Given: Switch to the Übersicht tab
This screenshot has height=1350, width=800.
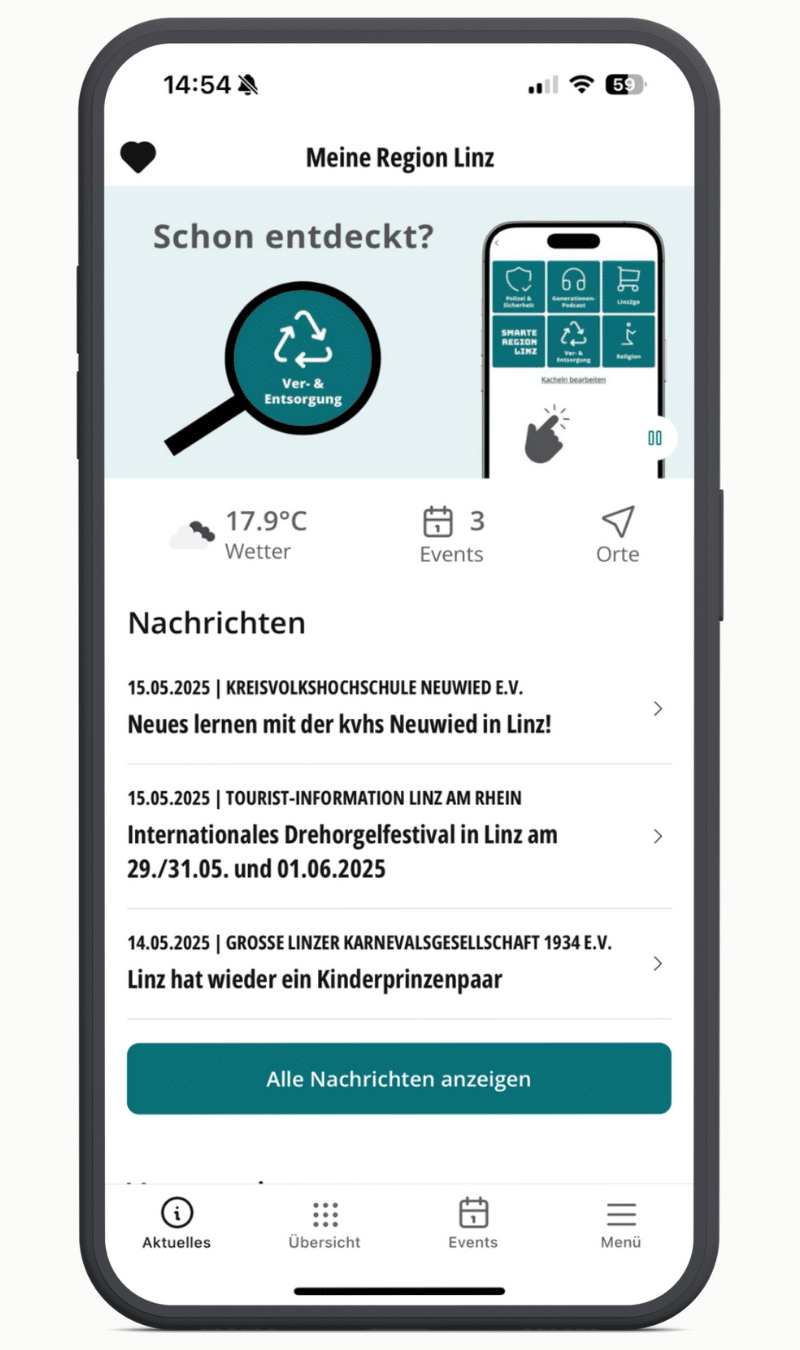Looking at the screenshot, I should click(324, 1224).
